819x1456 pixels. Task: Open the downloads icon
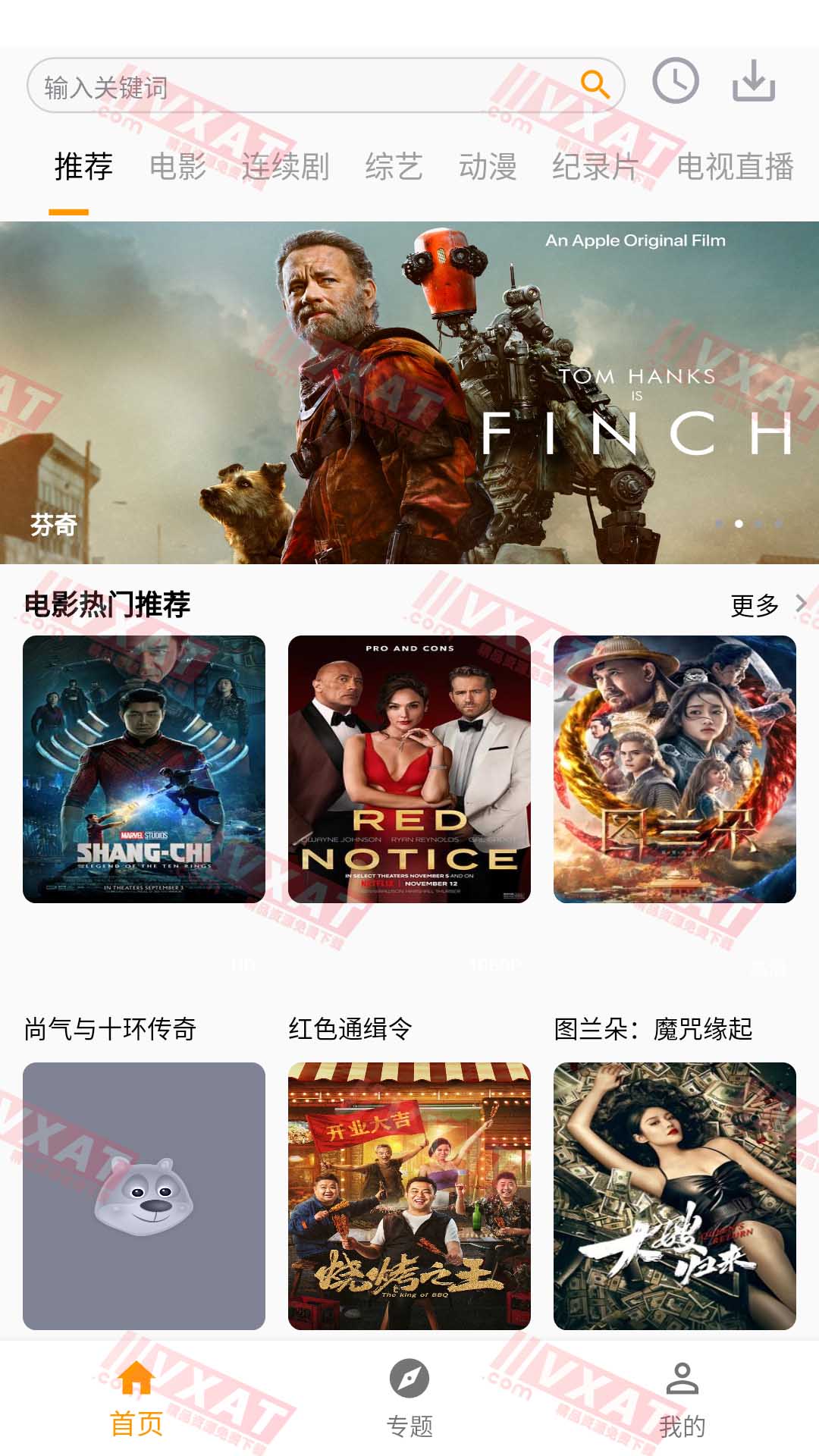(x=755, y=81)
